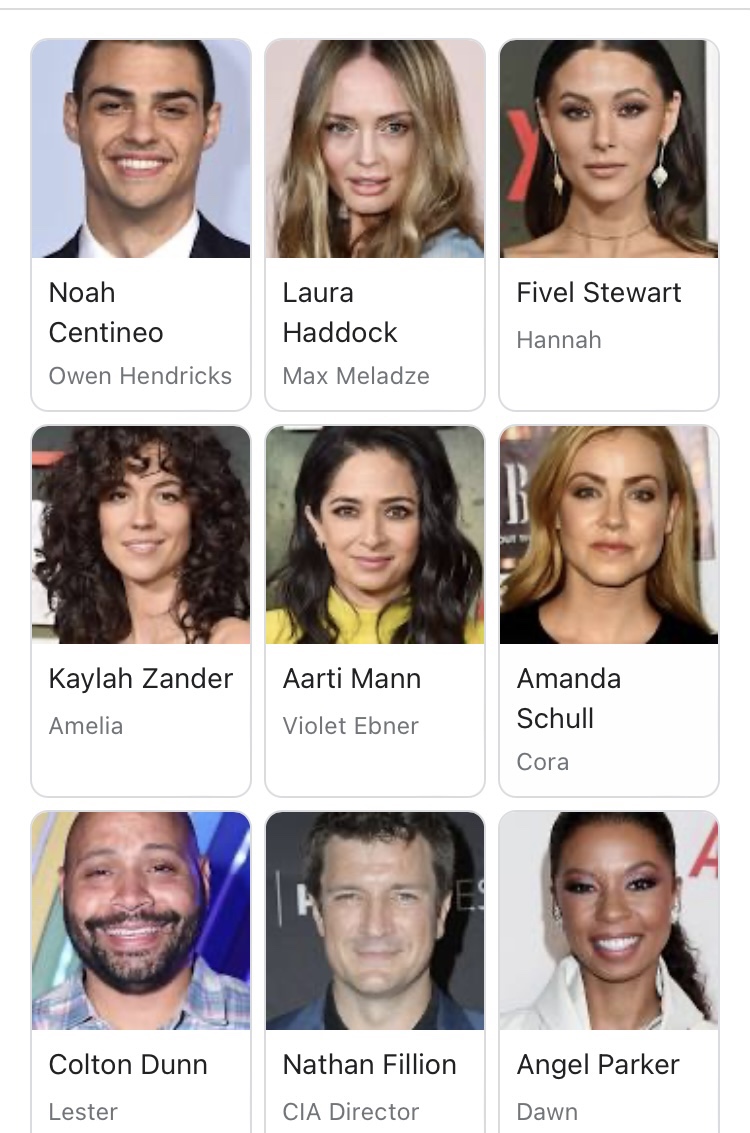View Angel Parker's cast card
The height and width of the screenshot is (1133, 750).
[609, 970]
